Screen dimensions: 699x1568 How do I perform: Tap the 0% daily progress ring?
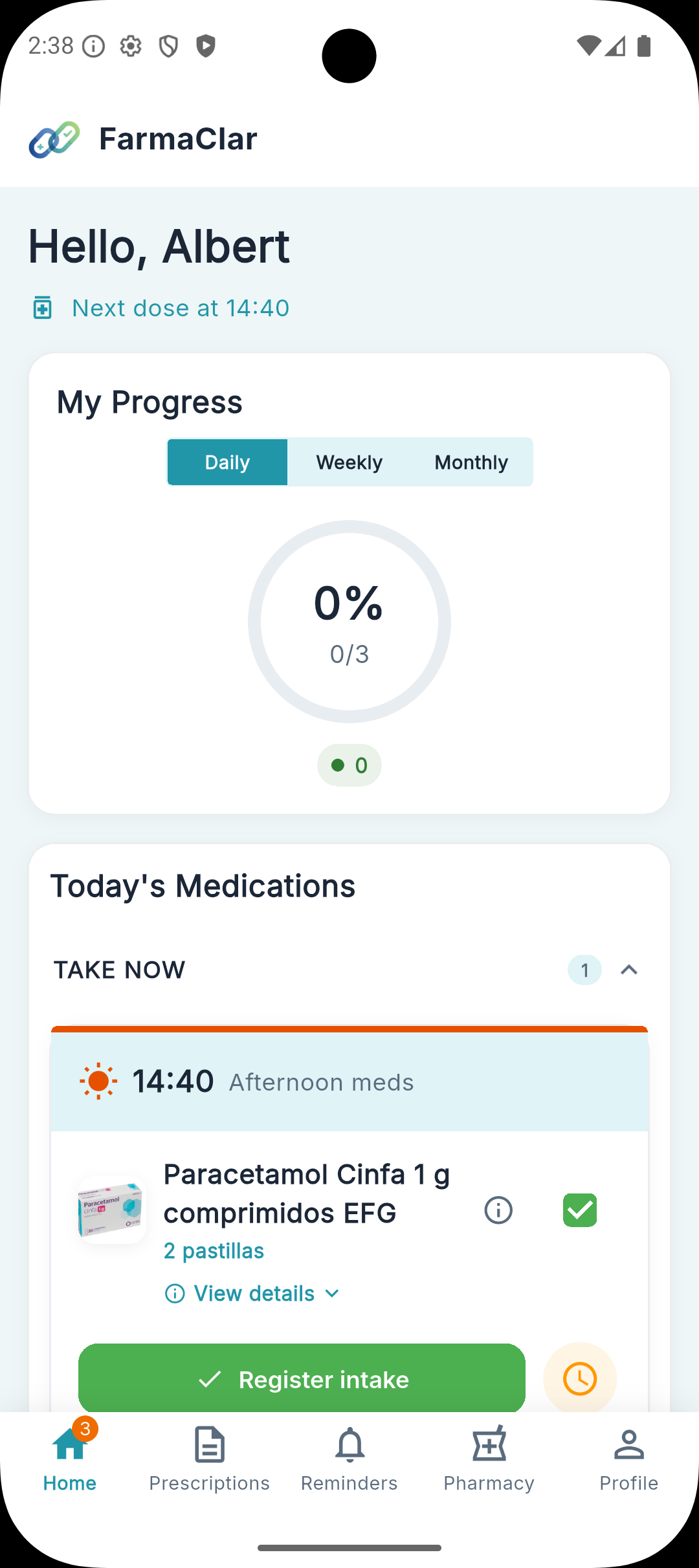pyautogui.click(x=349, y=621)
